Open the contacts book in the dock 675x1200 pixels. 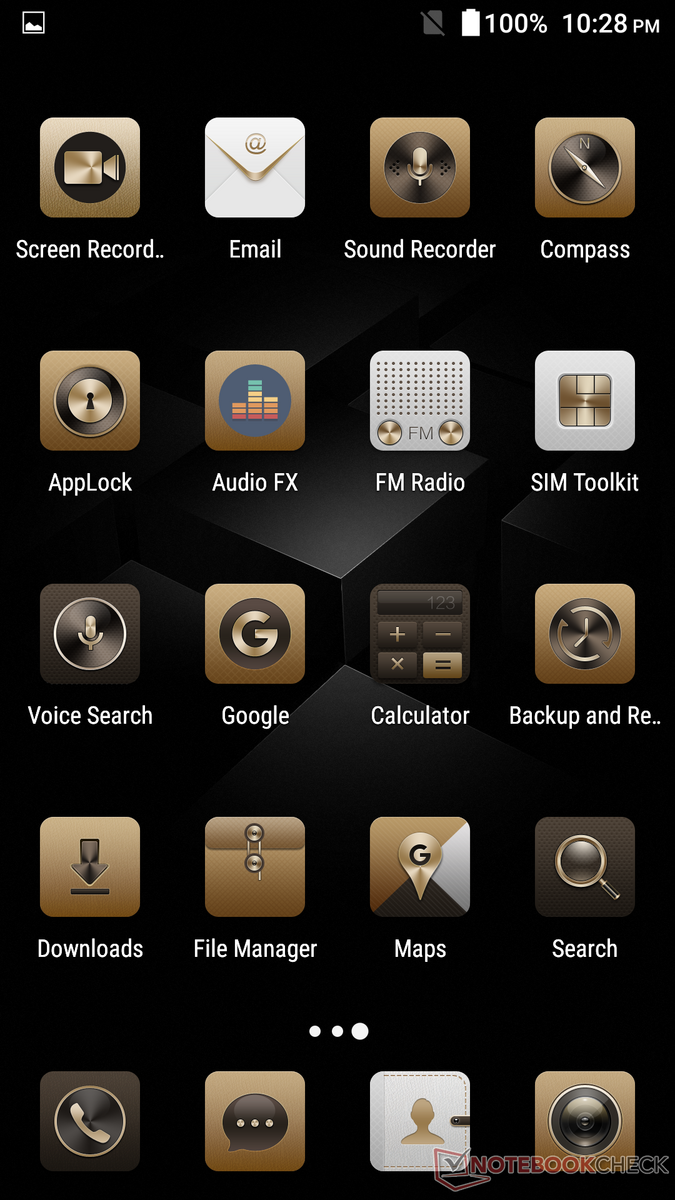point(420,1121)
